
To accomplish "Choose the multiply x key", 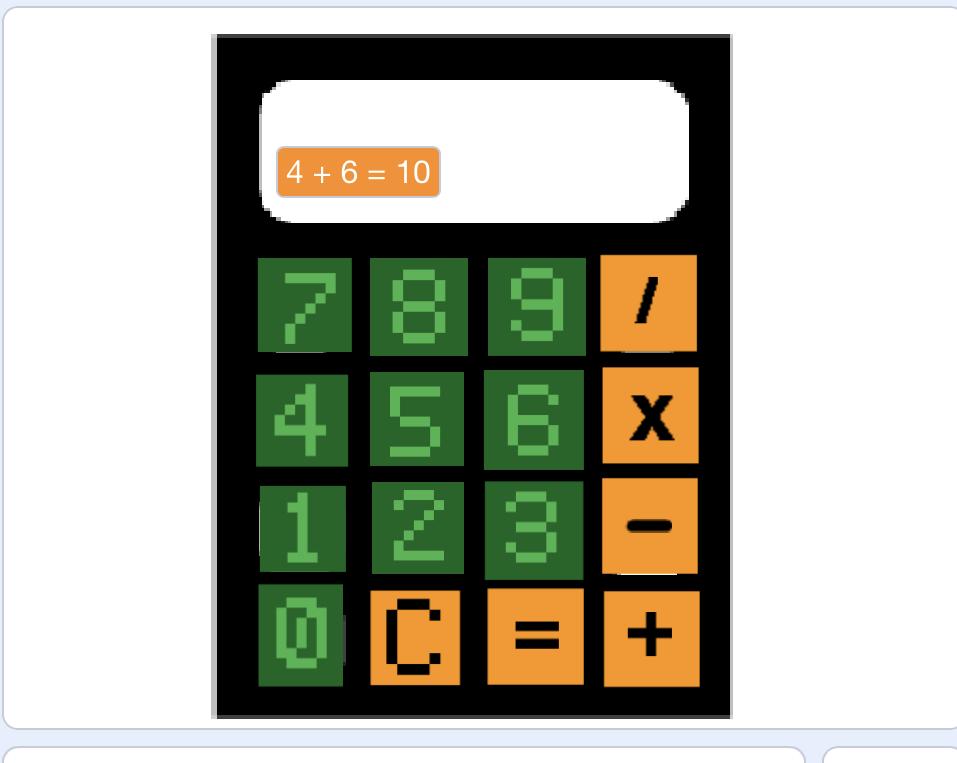I will click(650, 415).
